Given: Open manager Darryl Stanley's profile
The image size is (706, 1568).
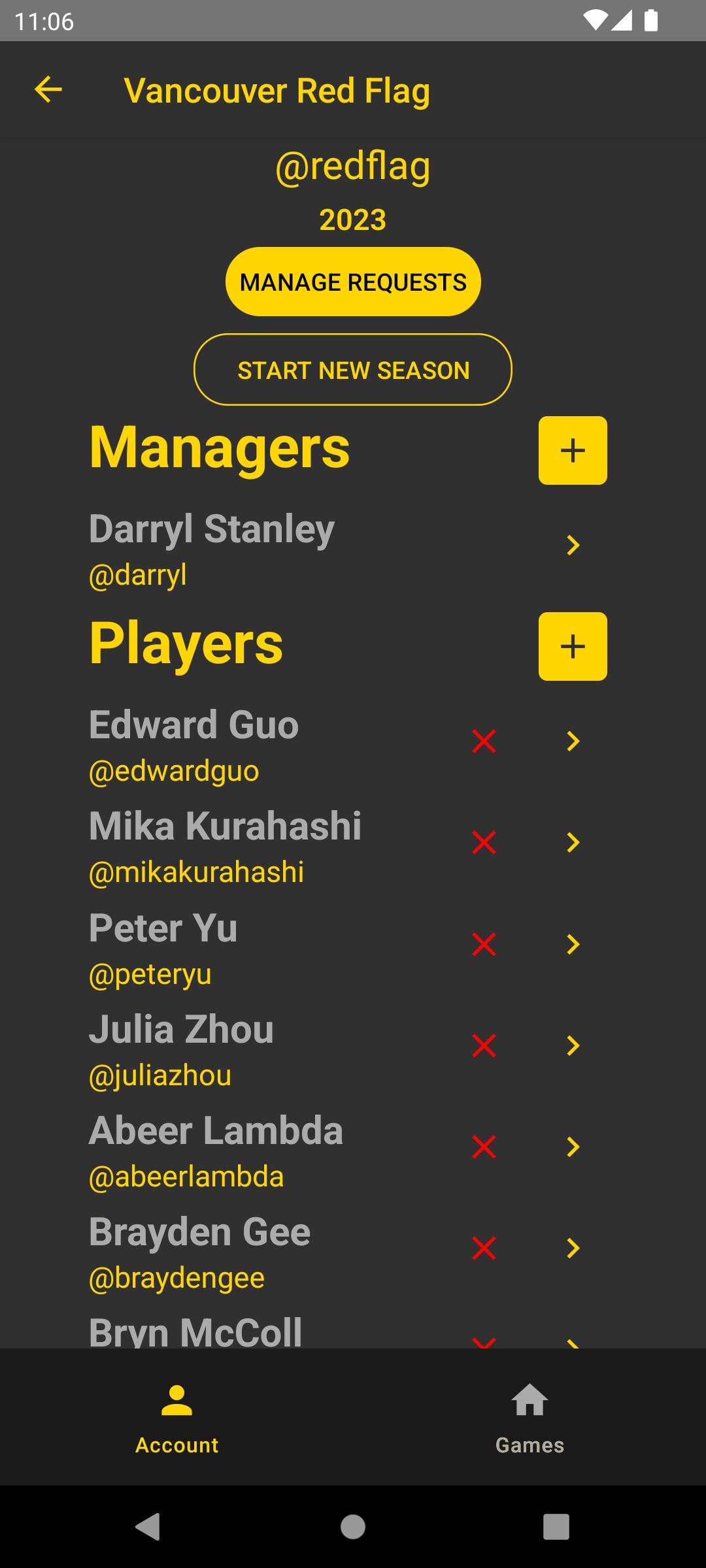Looking at the screenshot, I should point(573,545).
